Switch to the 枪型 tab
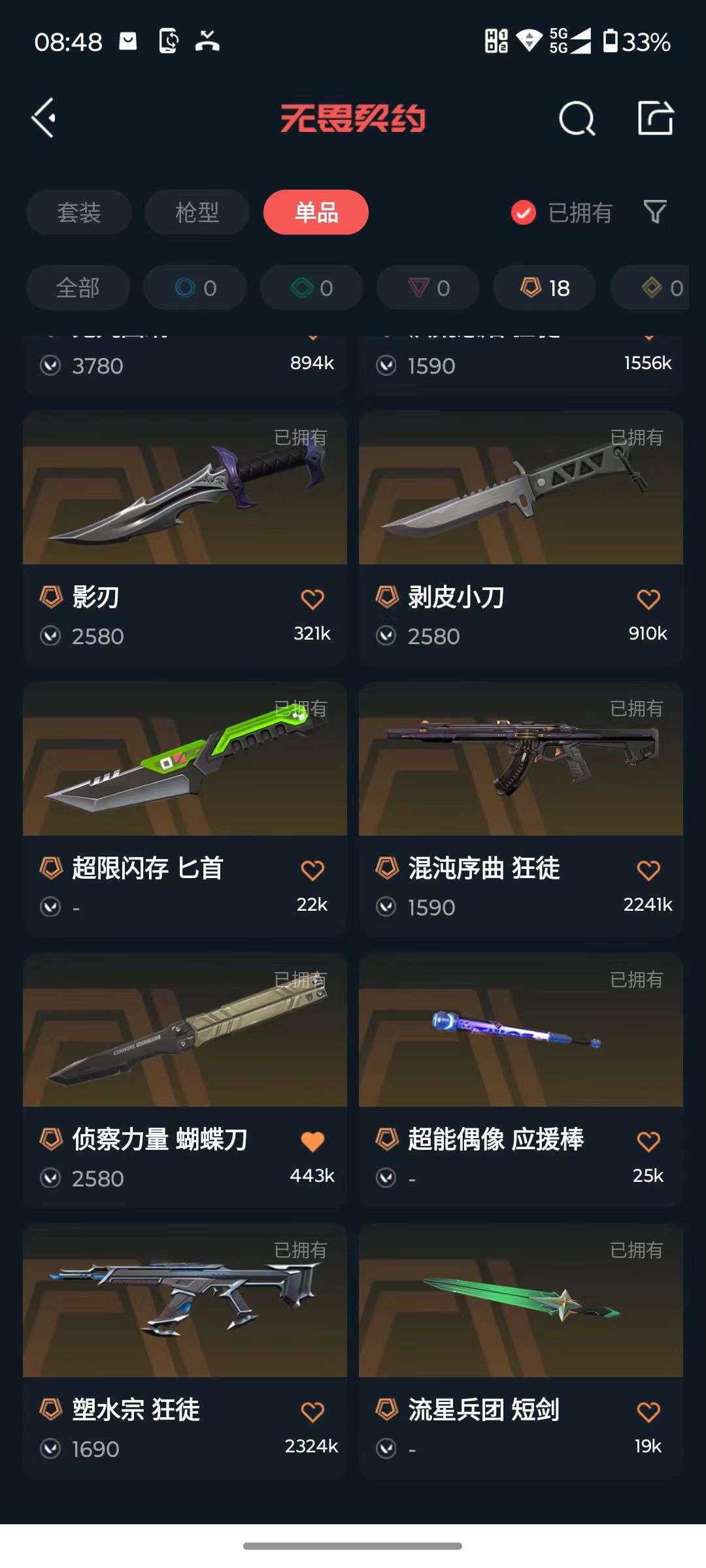This screenshot has height=1568, width=706. point(196,212)
